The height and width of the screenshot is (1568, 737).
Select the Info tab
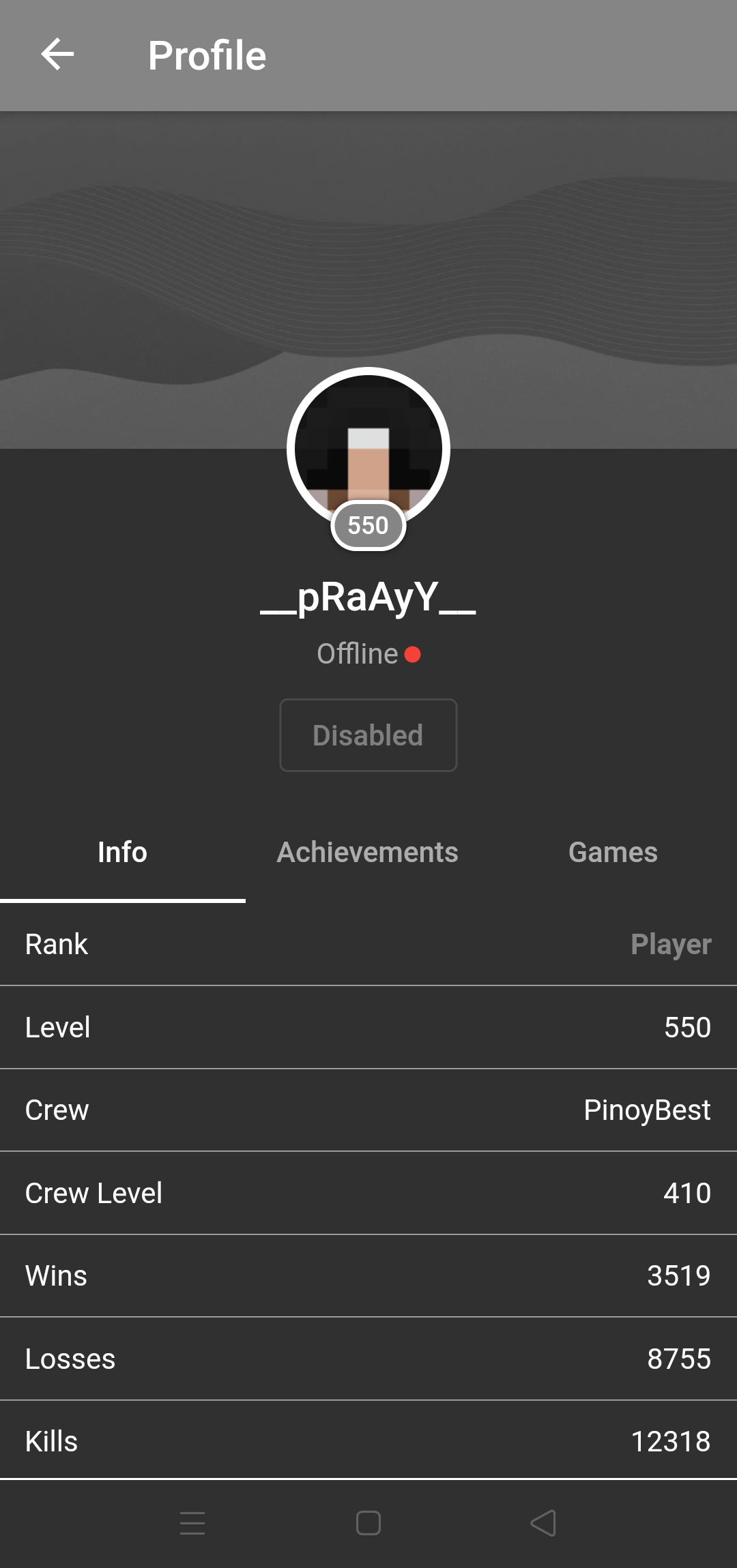[123, 852]
